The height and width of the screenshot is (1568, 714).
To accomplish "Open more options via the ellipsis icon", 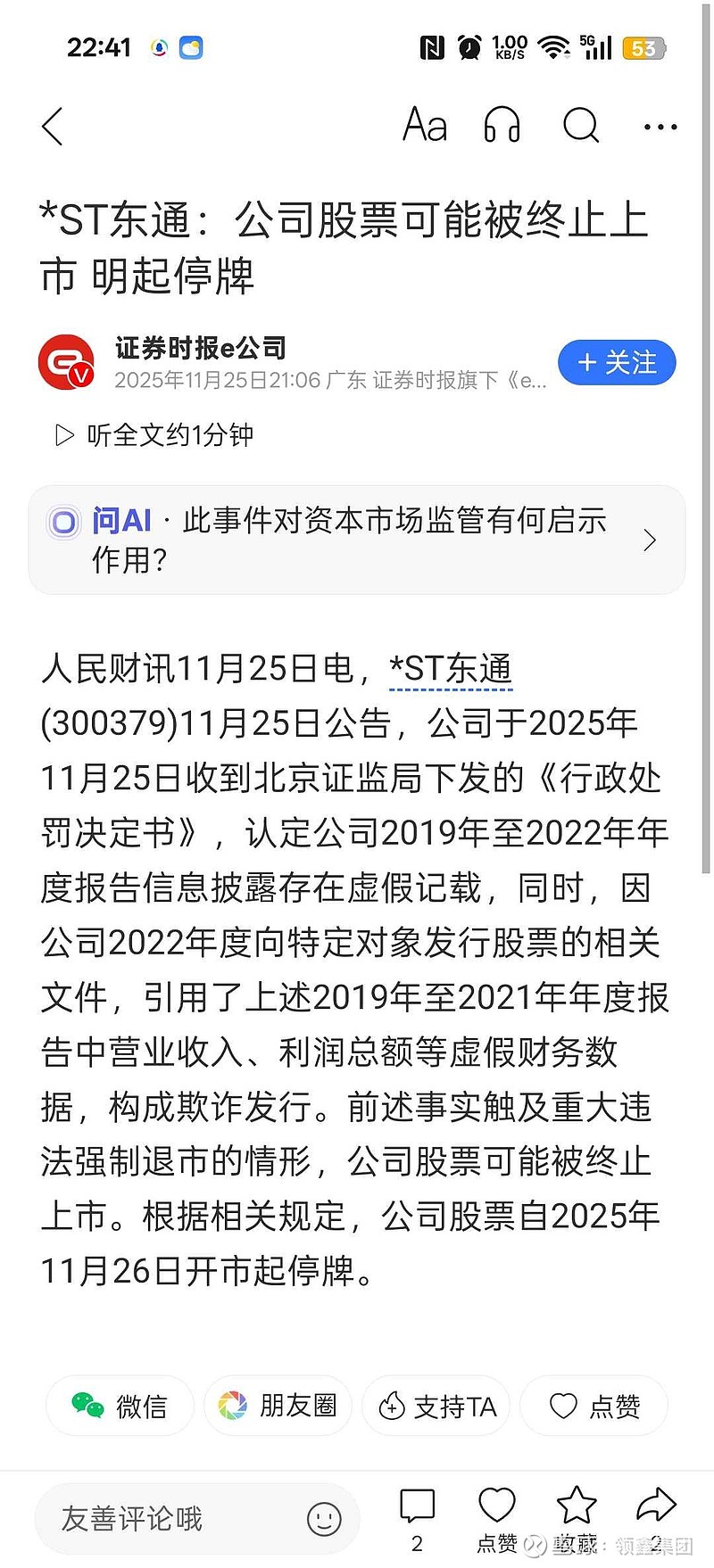I will [x=660, y=127].
